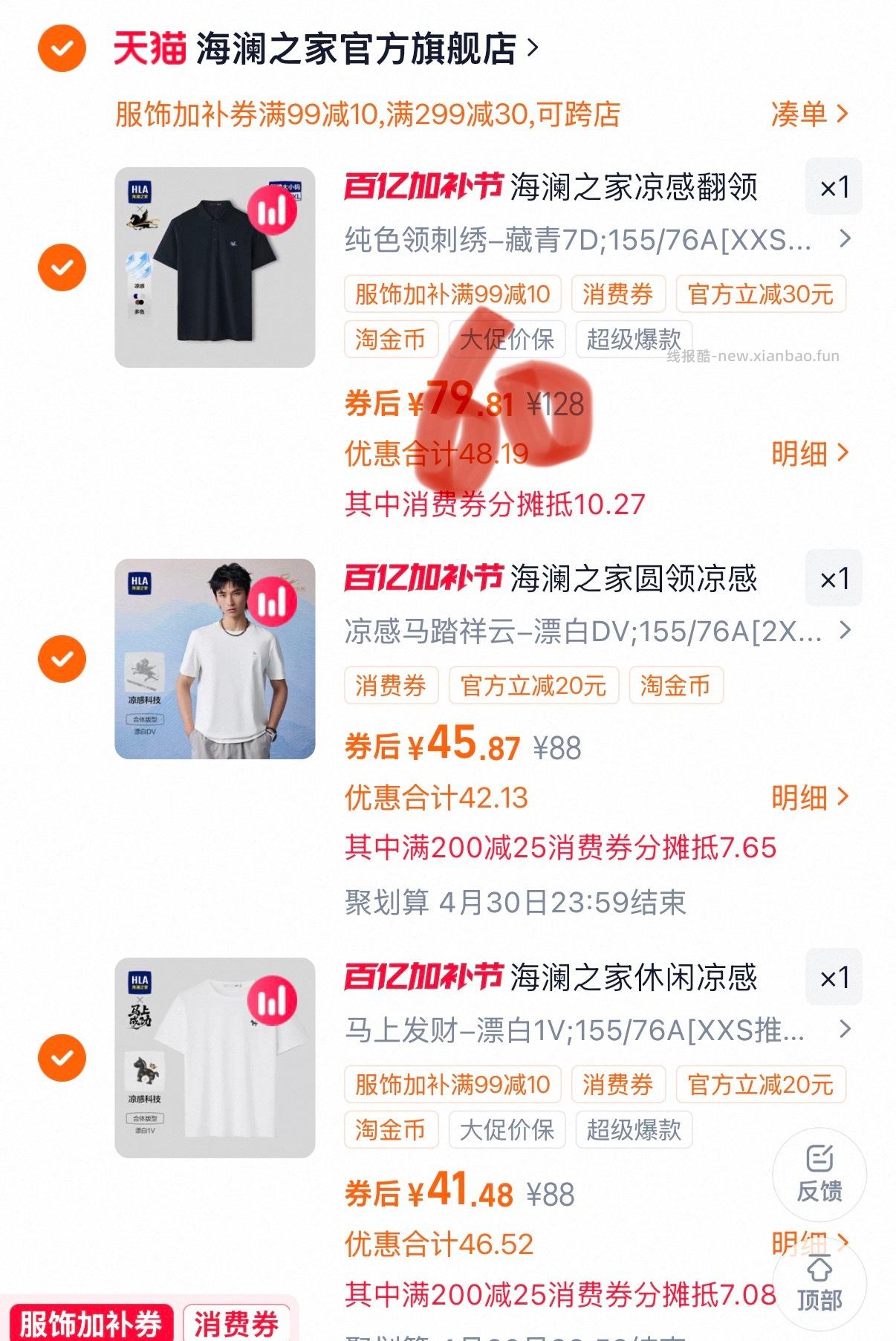Expand SKU options for 纯色领刺绣–藏青7D
This screenshot has width=896, height=1341.
844,241
